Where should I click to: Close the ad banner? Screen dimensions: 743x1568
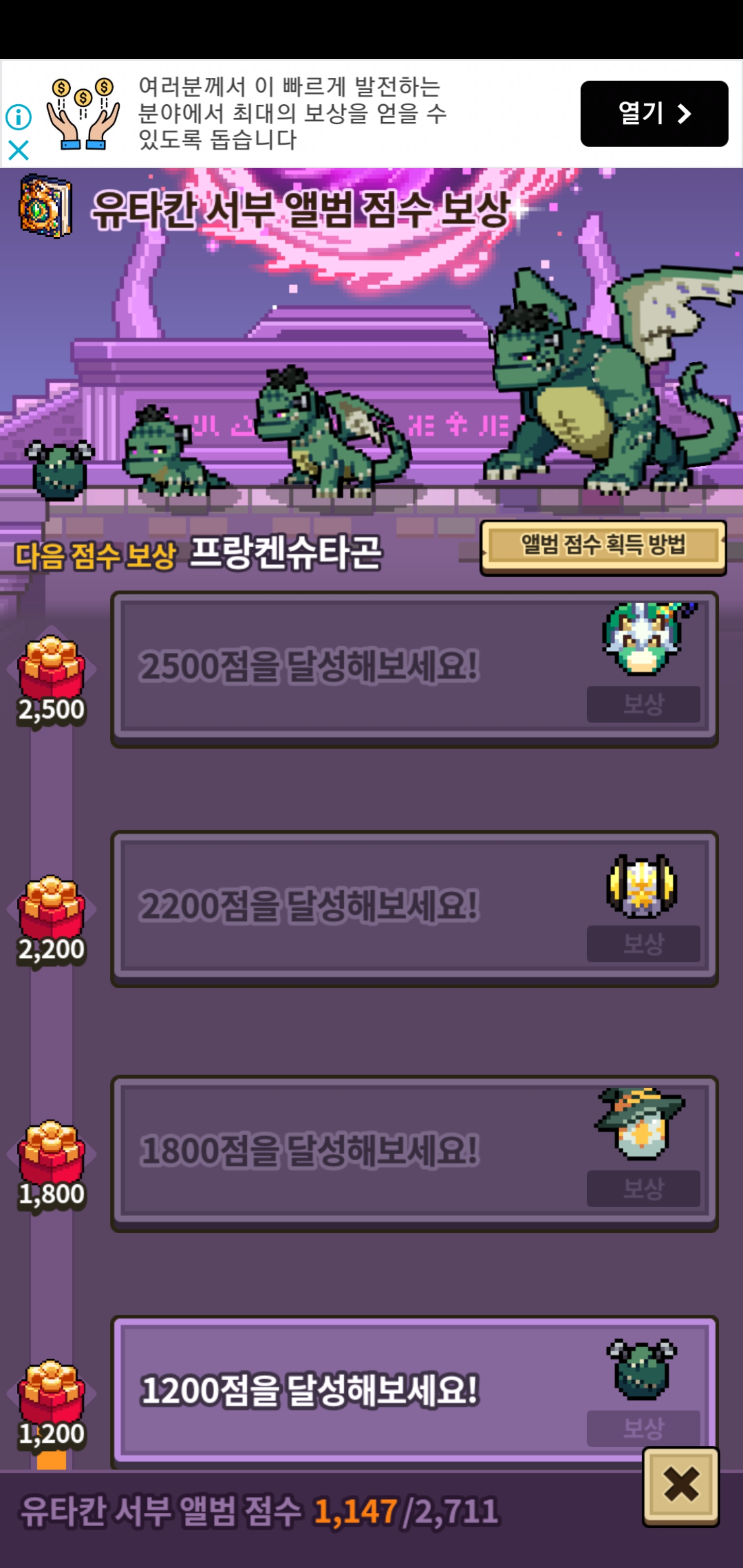18,150
